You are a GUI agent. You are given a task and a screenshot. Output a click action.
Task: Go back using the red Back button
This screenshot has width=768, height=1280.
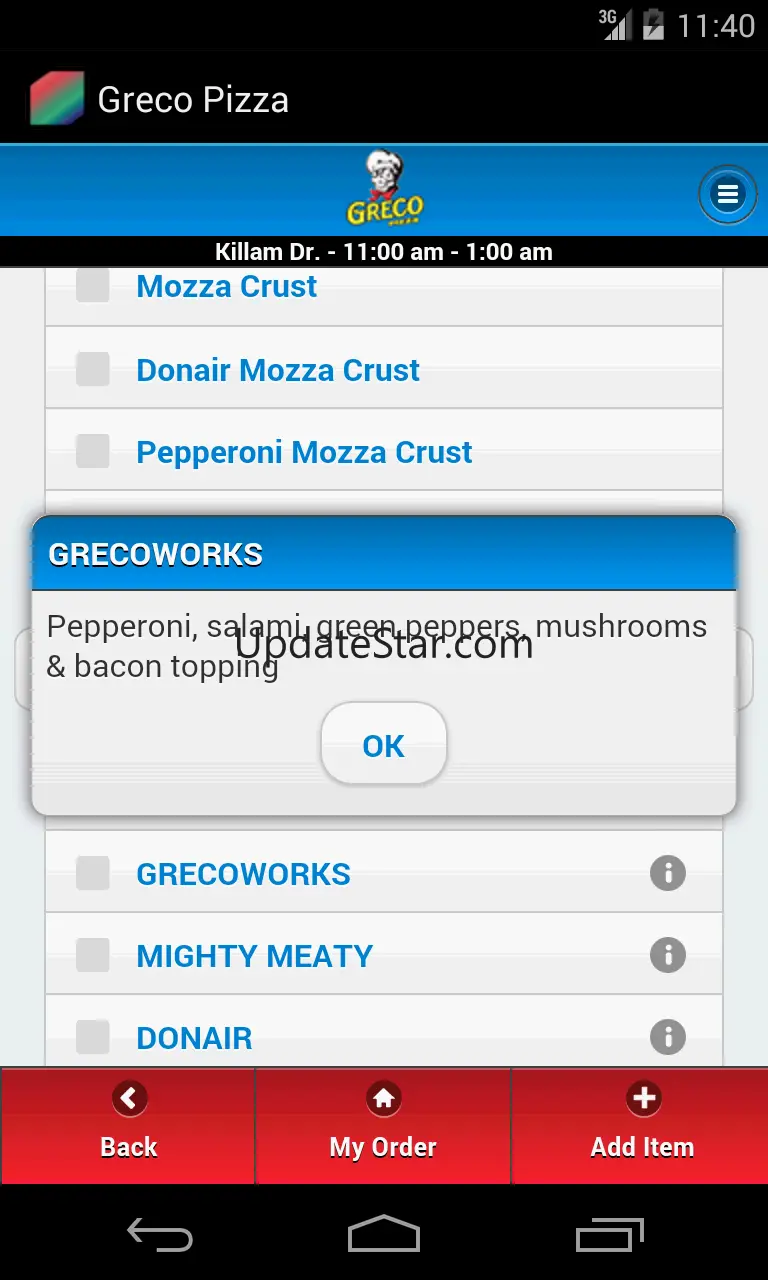(x=128, y=1125)
